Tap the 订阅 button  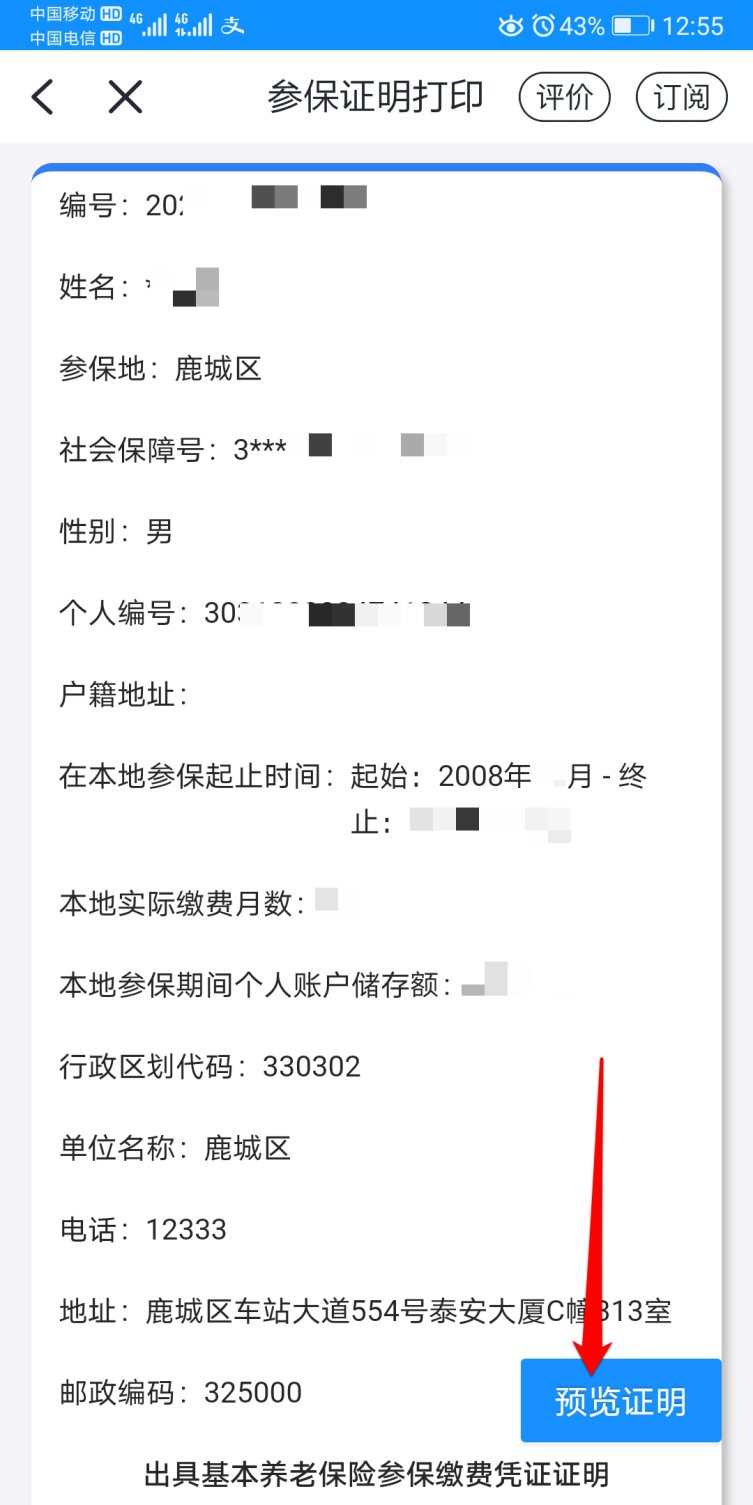(x=681, y=97)
